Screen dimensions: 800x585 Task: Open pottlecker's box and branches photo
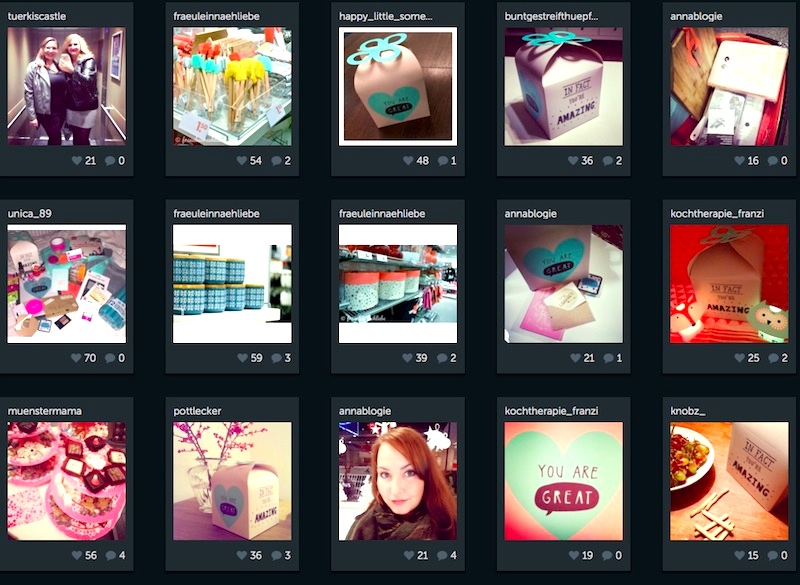click(232, 481)
